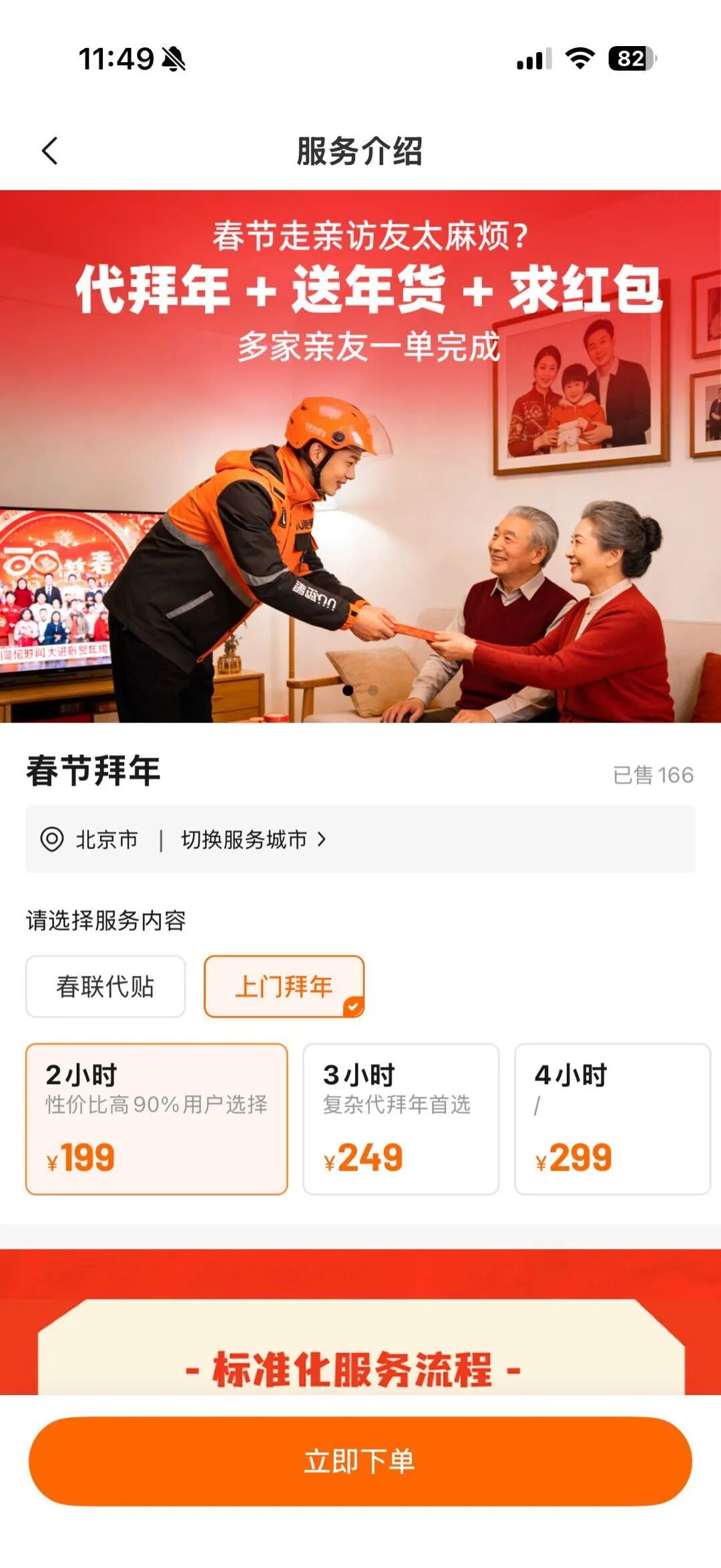Pick the 4小时 ¥299 package

612,1119
